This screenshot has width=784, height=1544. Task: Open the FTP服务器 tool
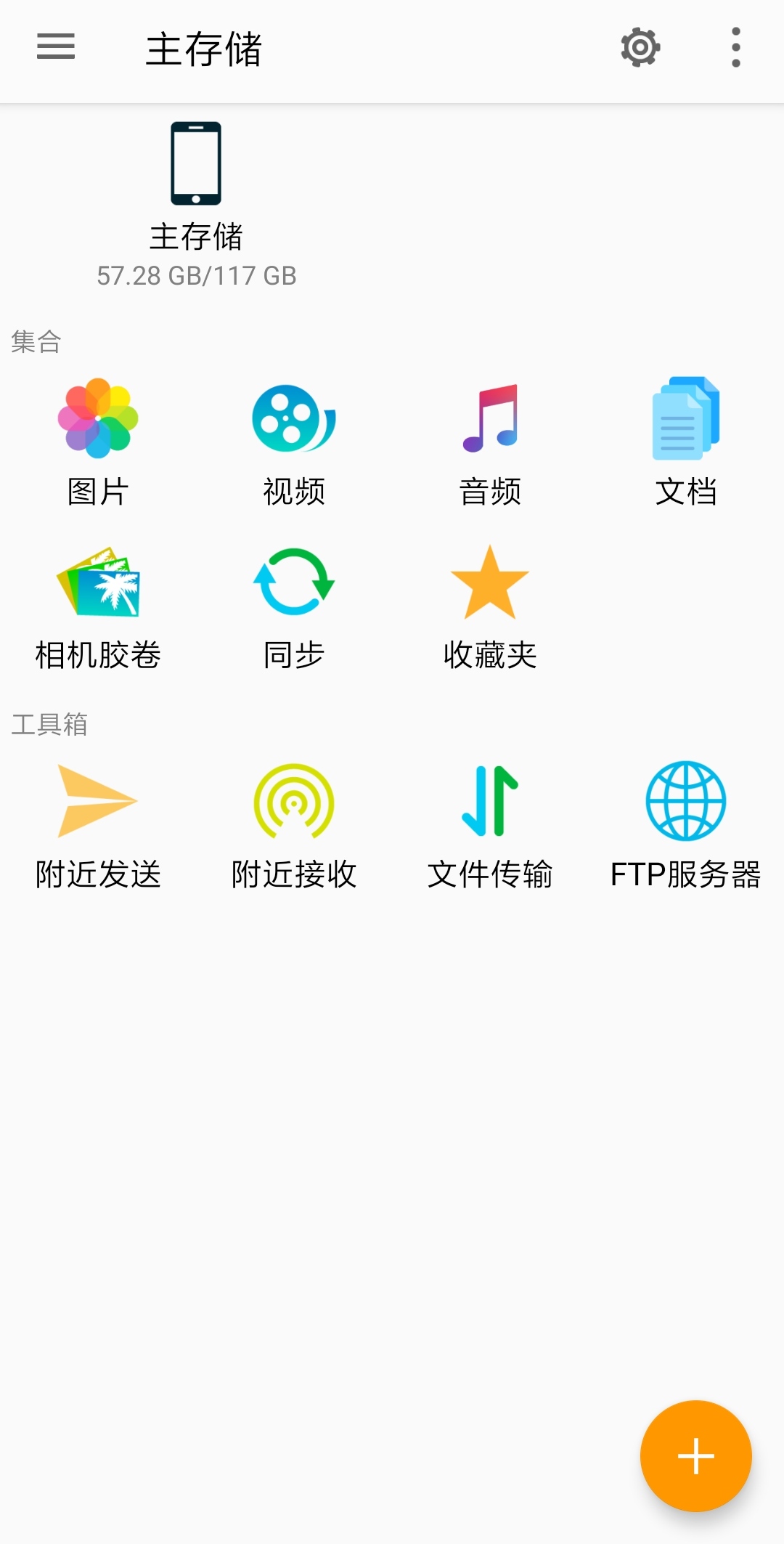pyautogui.click(x=686, y=825)
